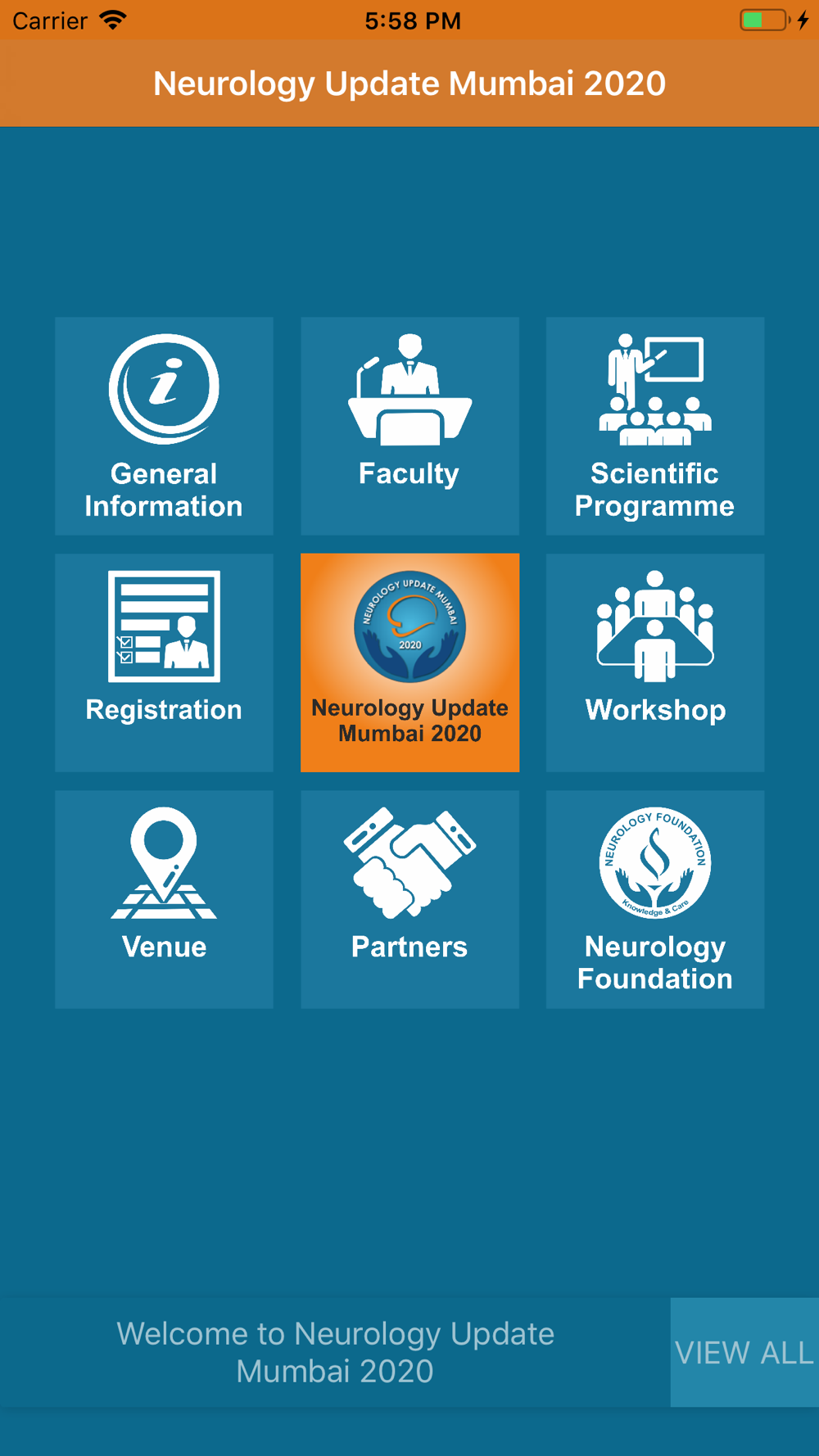The height and width of the screenshot is (1456, 819).
Task: Open the Faculty section
Action: (x=409, y=426)
